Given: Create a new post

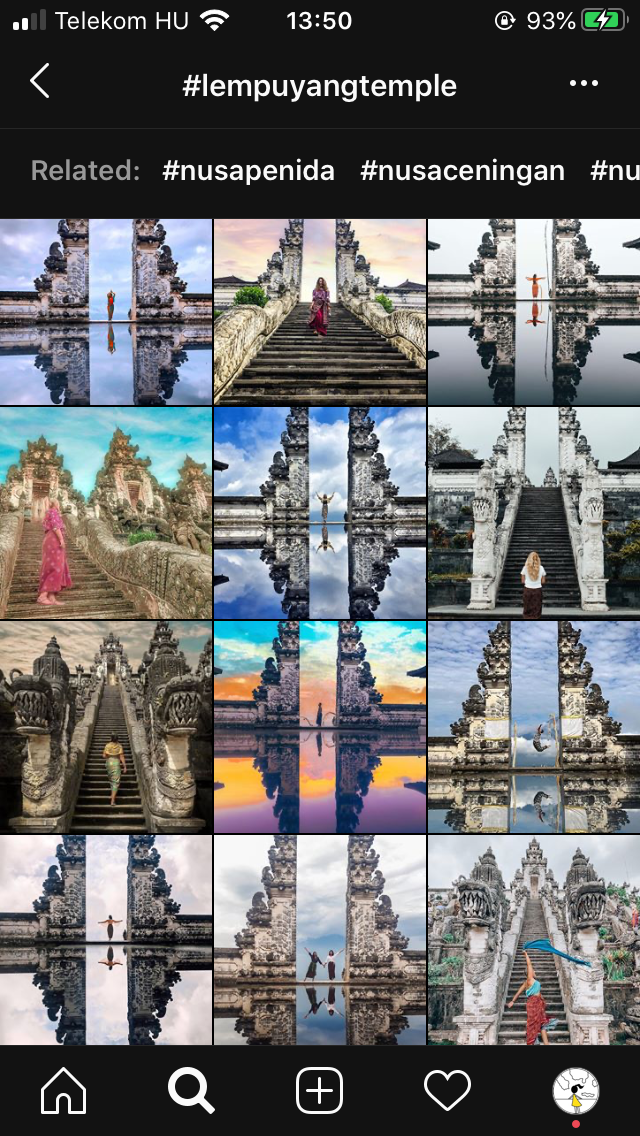Looking at the screenshot, I should 320,1090.
